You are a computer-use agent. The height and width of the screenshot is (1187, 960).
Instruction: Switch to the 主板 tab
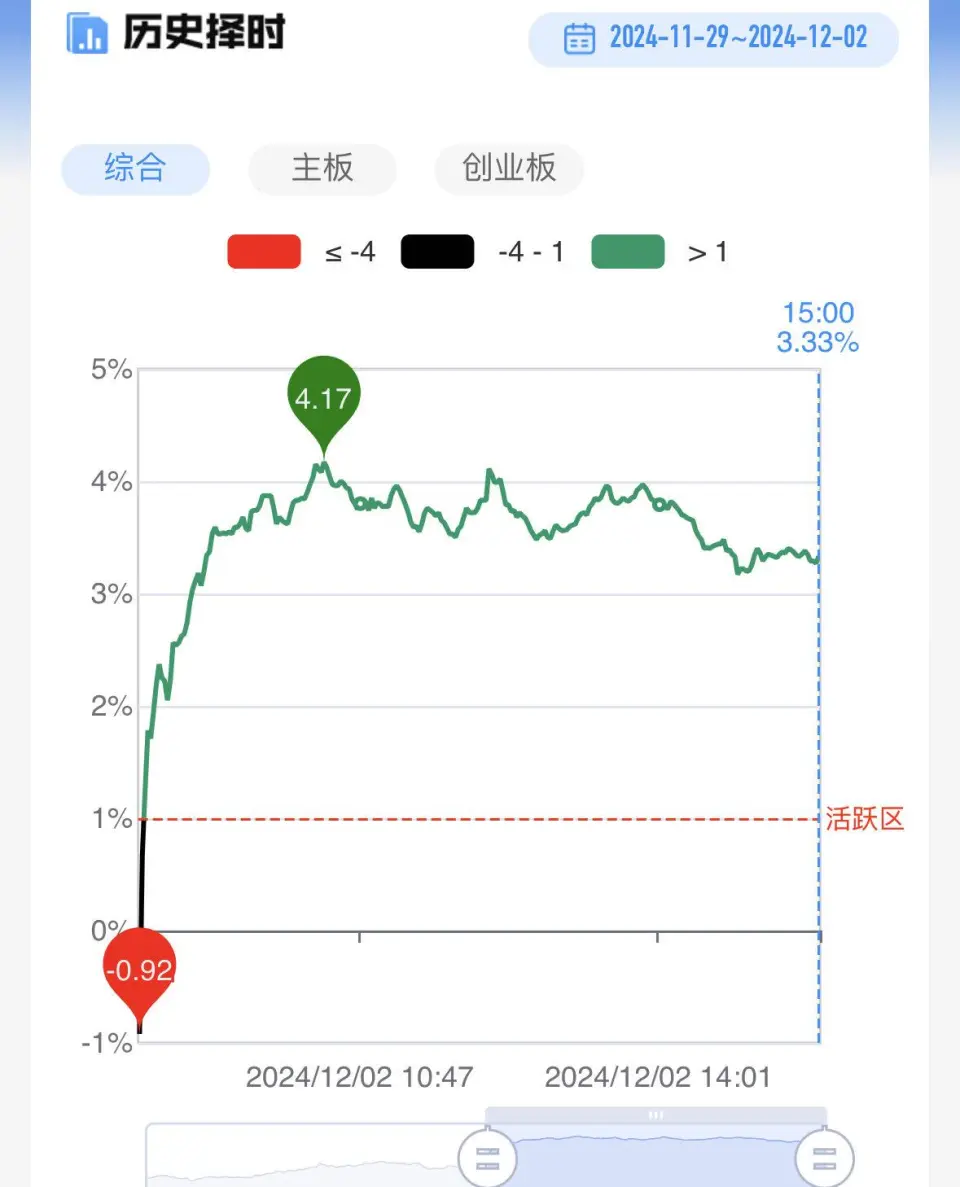tap(322, 168)
